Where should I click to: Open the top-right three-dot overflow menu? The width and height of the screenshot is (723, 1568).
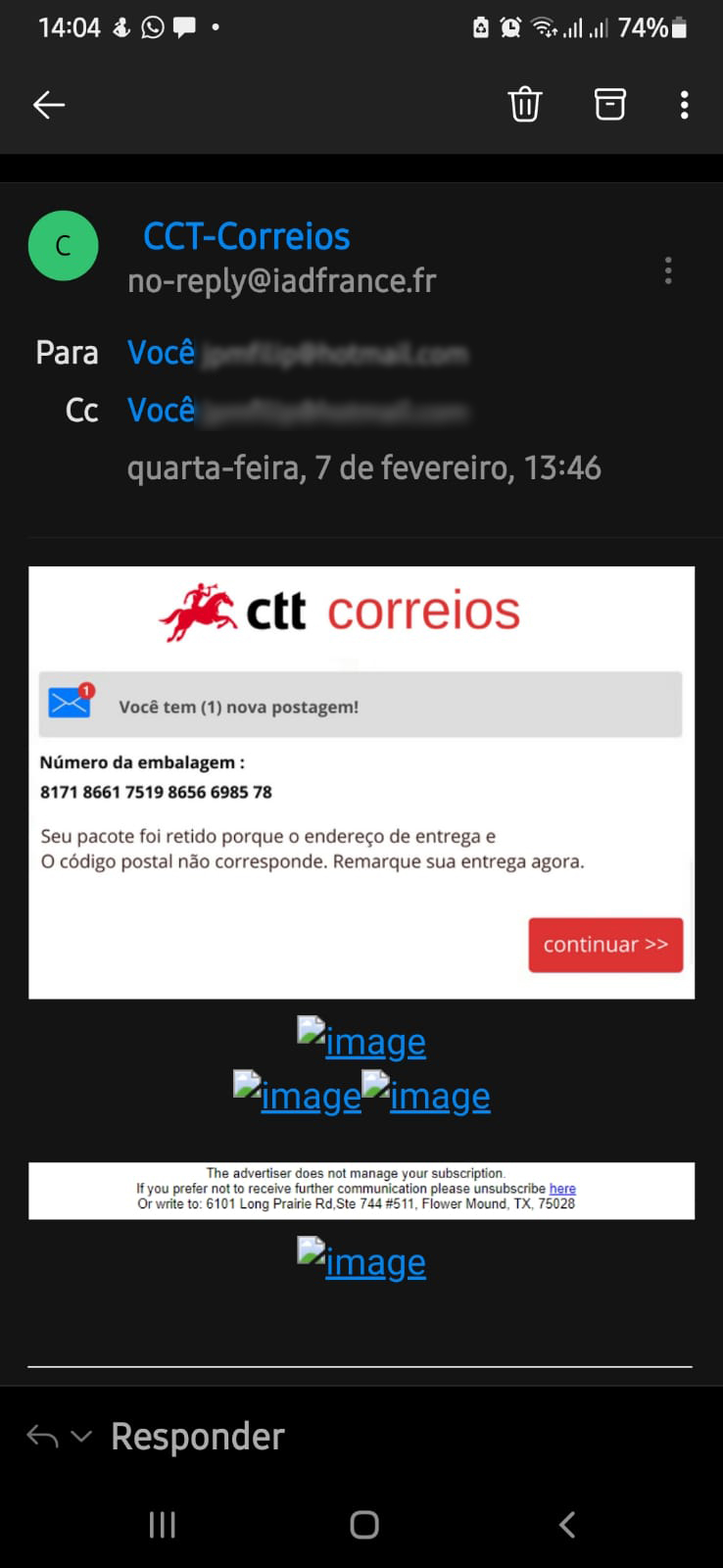pyautogui.click(x=684, y=104)
